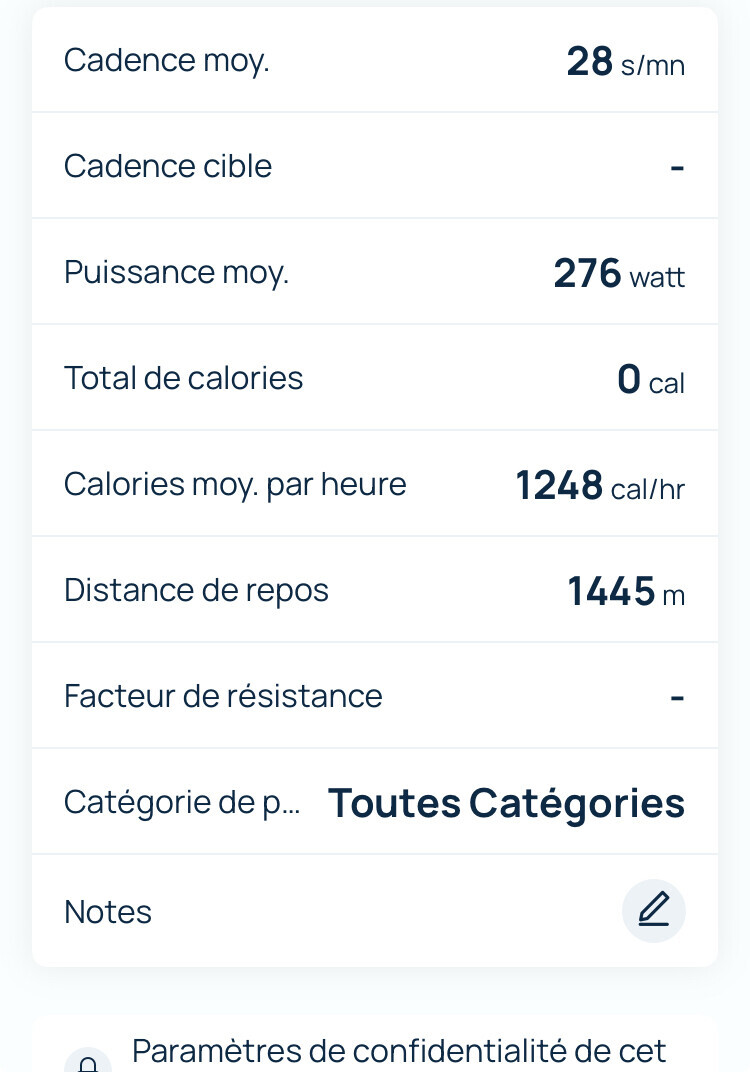Edit the workout notes
This screenshot has width=750, height=1072.
(x=654, y=911)
